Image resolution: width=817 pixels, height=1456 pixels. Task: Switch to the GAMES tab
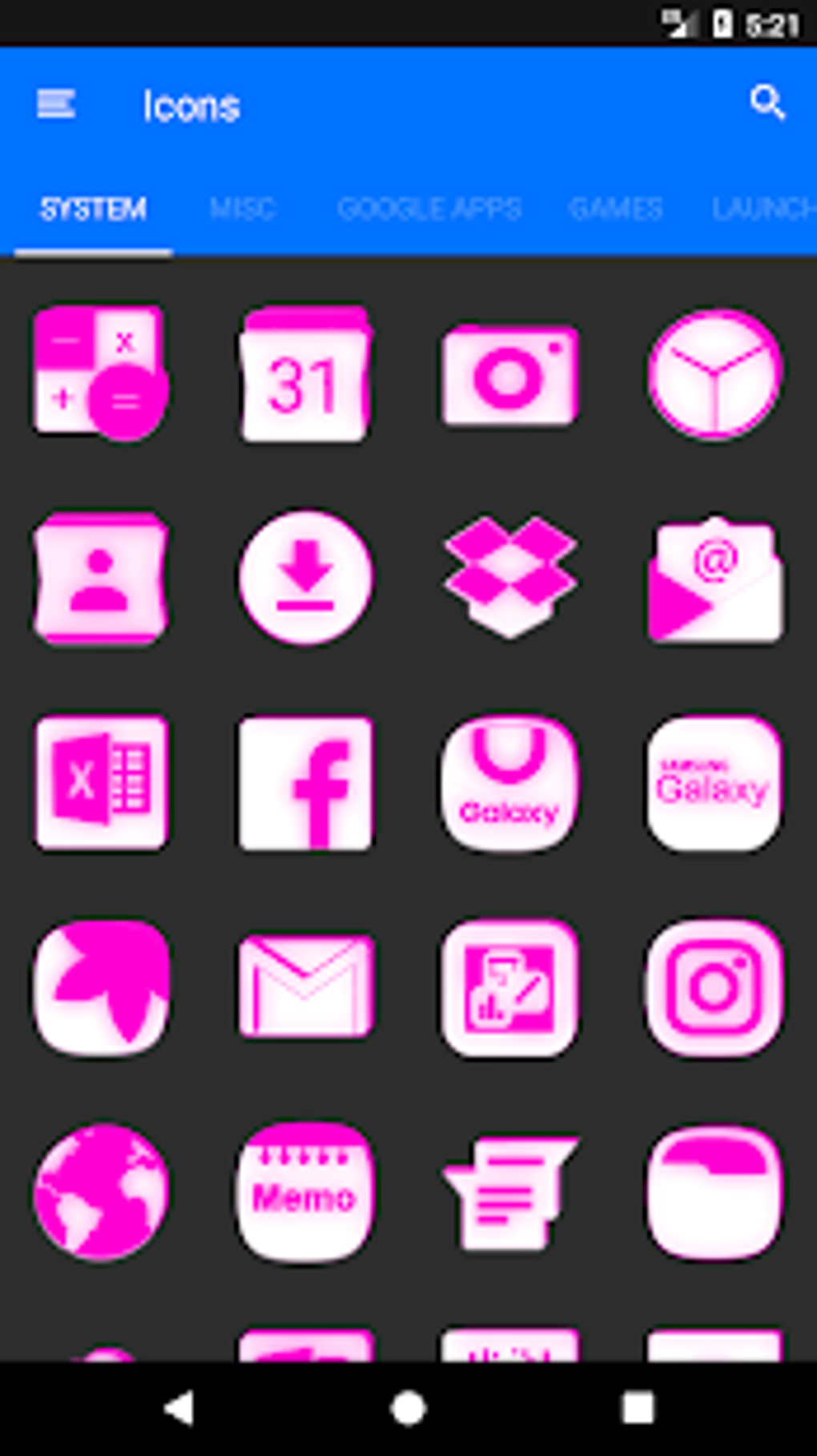[614, 208]
